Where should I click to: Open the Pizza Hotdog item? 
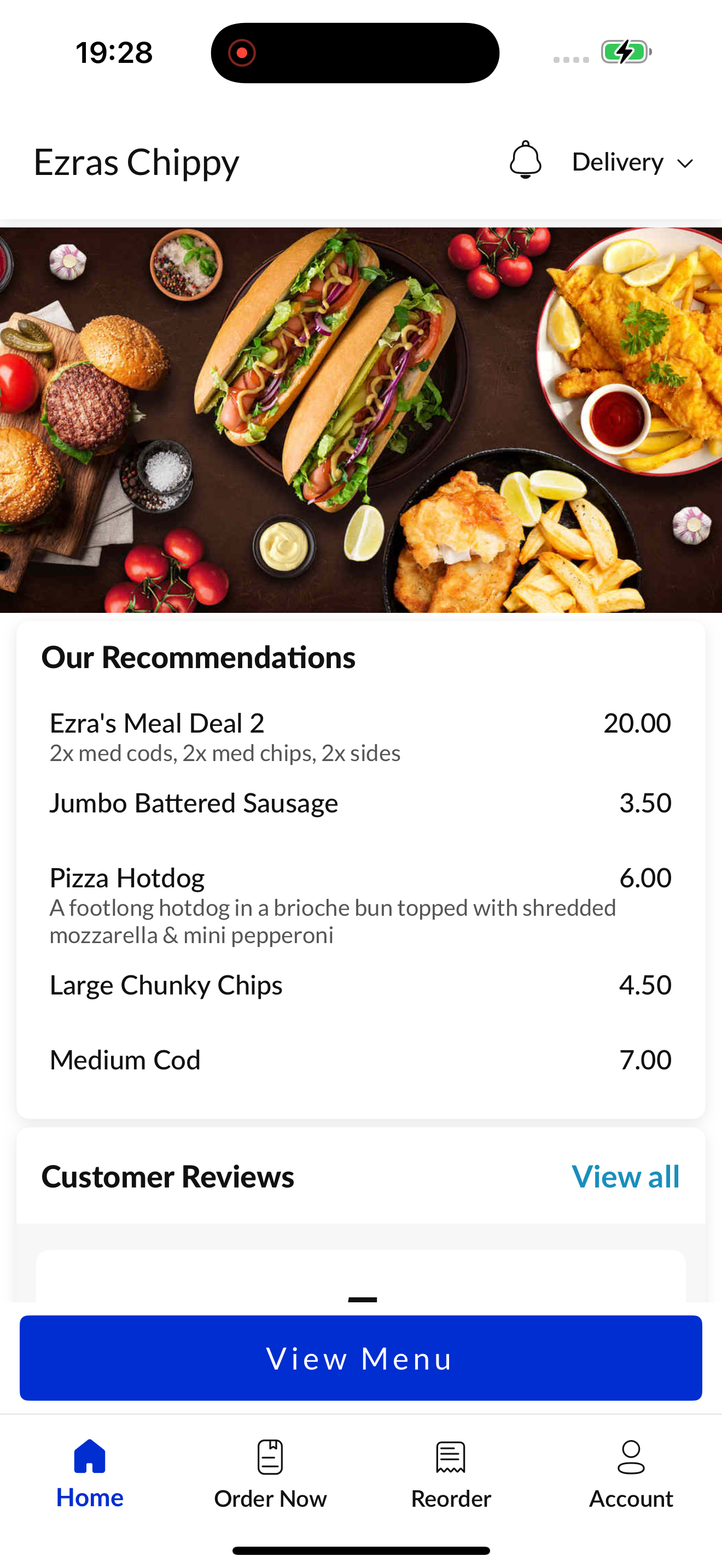point(360,904)
